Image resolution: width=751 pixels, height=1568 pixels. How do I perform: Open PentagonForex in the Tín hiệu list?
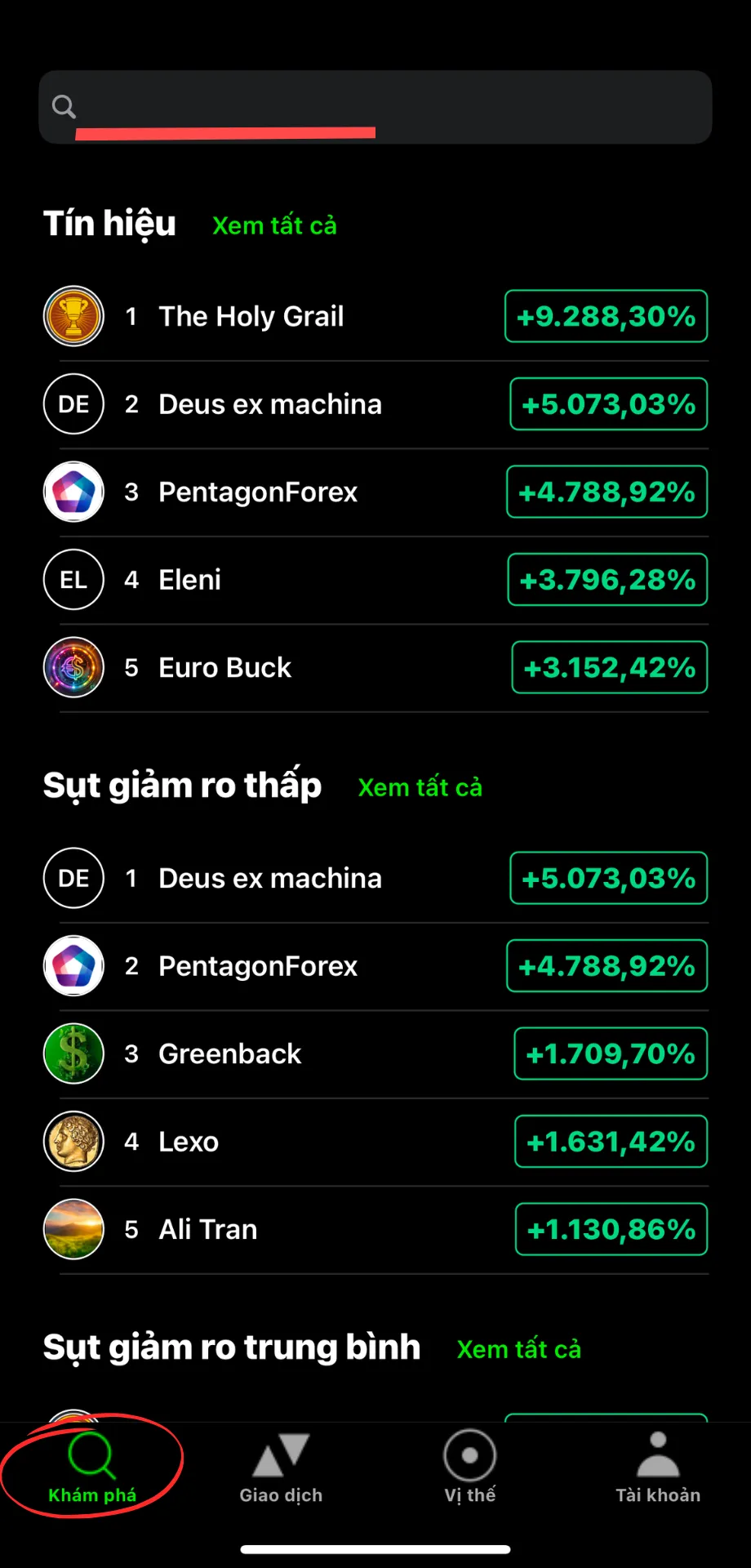pyautogui.click(x=375, y=492)
